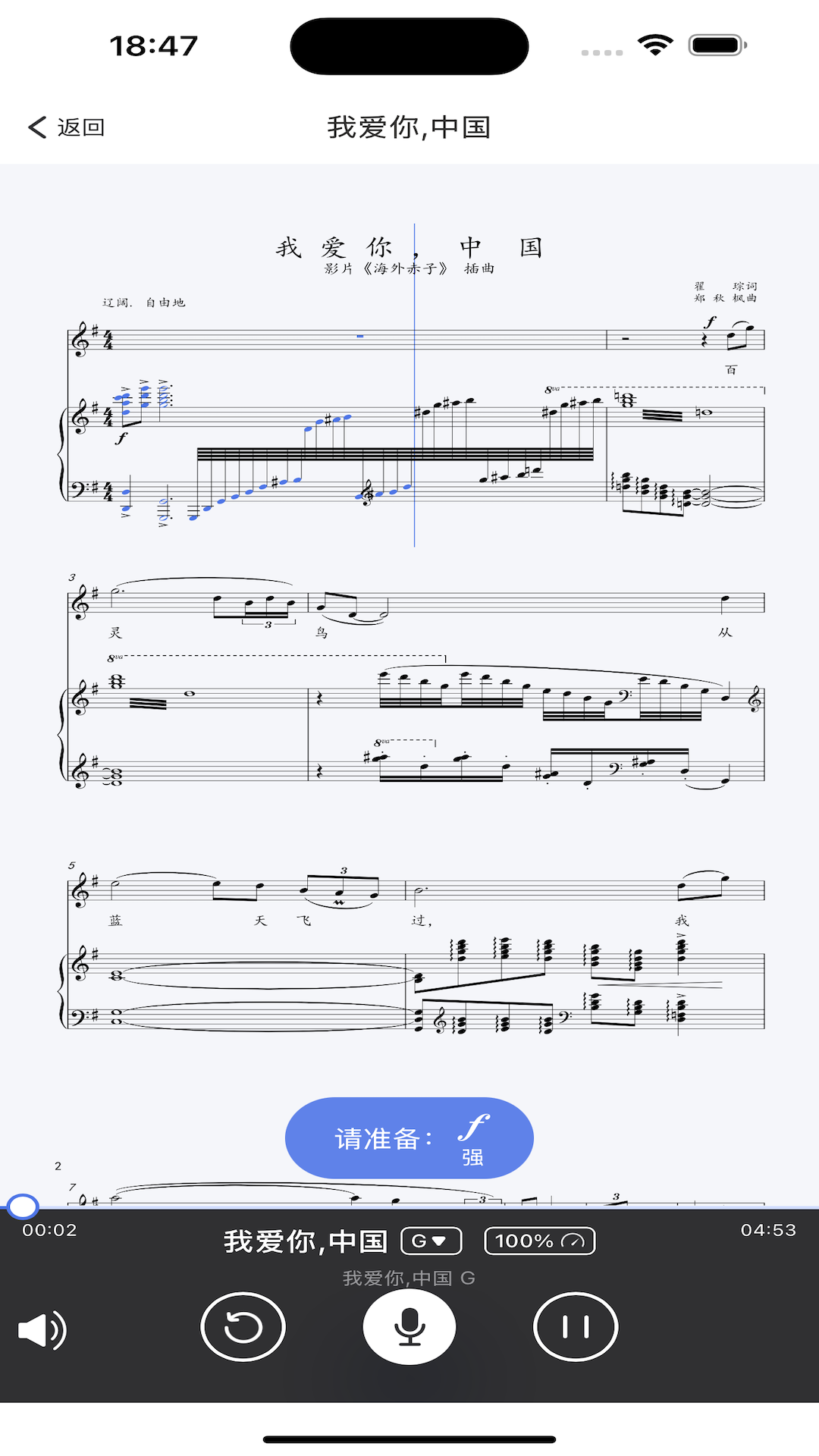Start microphone recording
This screenshot has height=1456, width=819.
[409, 1327]
